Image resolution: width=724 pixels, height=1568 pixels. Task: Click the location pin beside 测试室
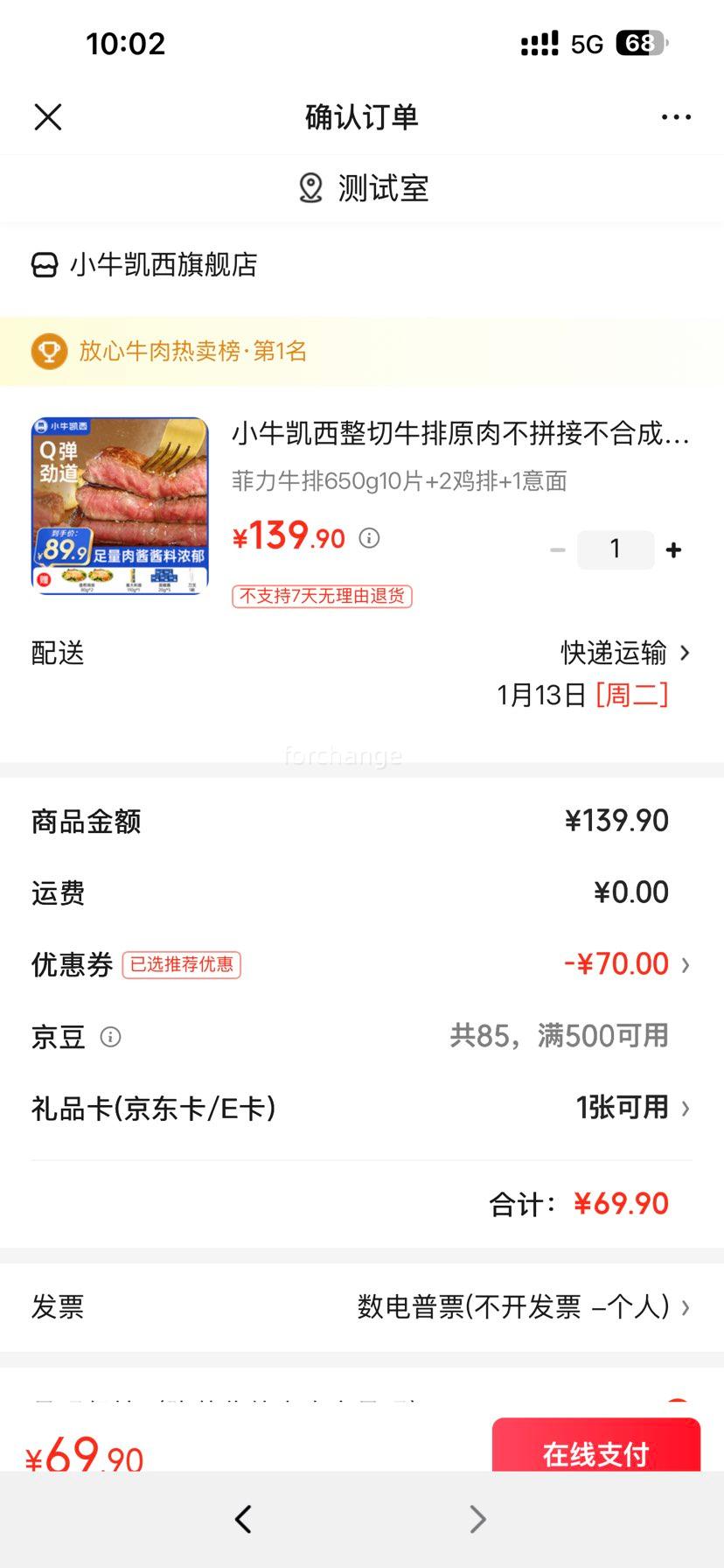pyautogui.click(x=310, y=187)
